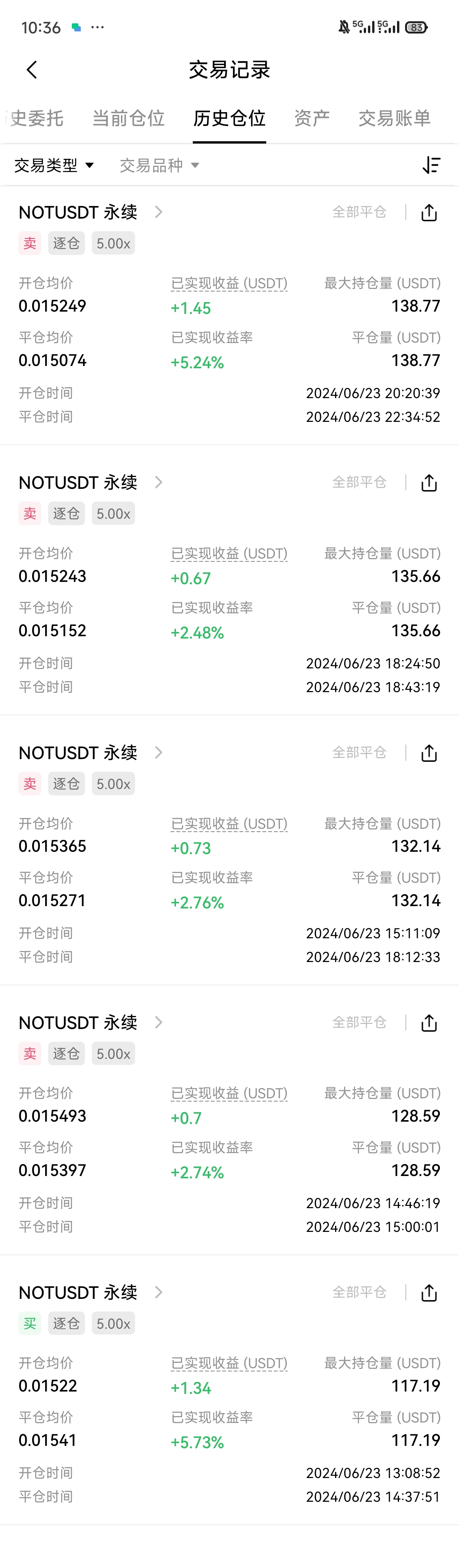This screenshot has height=1568, width=459.
Task: Share the position with +0.73 profit
Action: point(429,753)
